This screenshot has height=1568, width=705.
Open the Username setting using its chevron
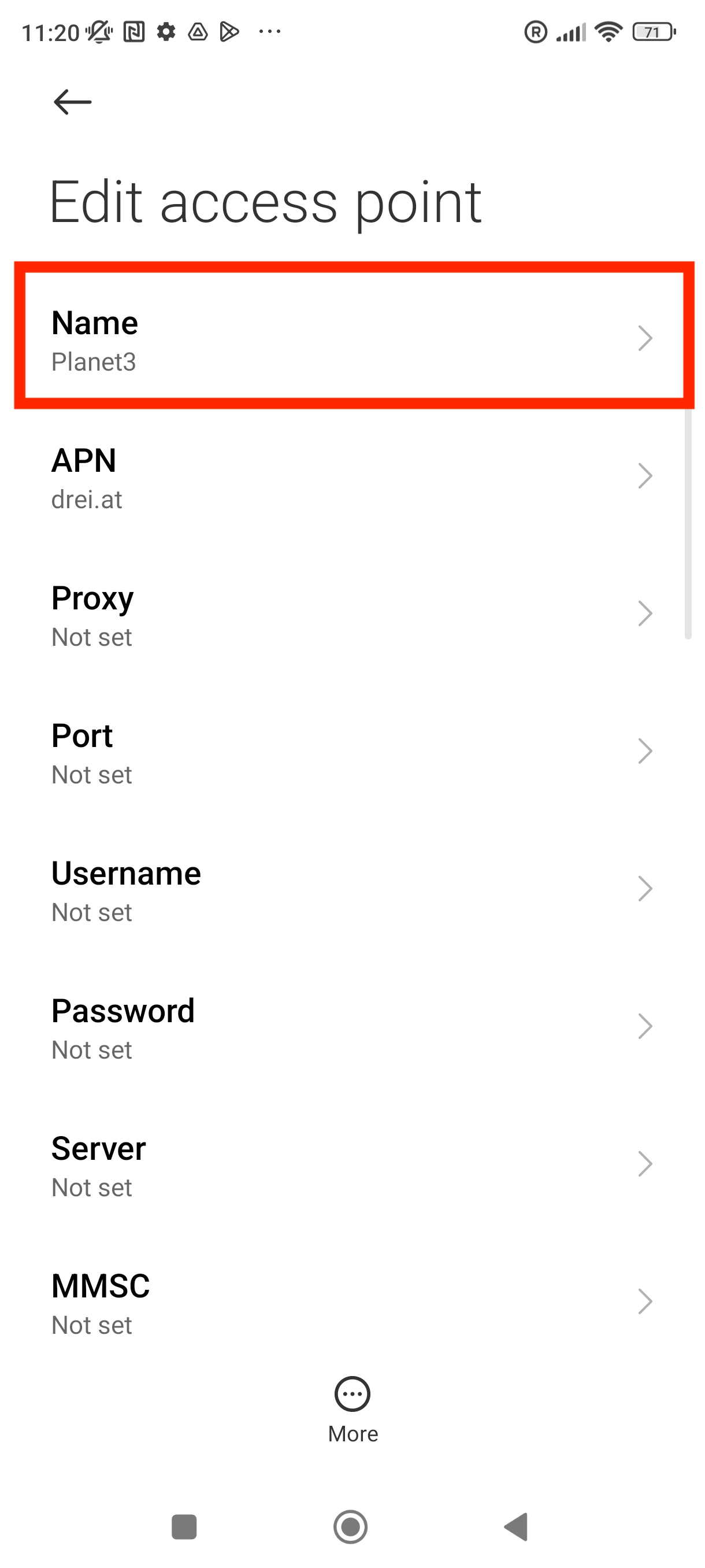click(x=645, y=889)
